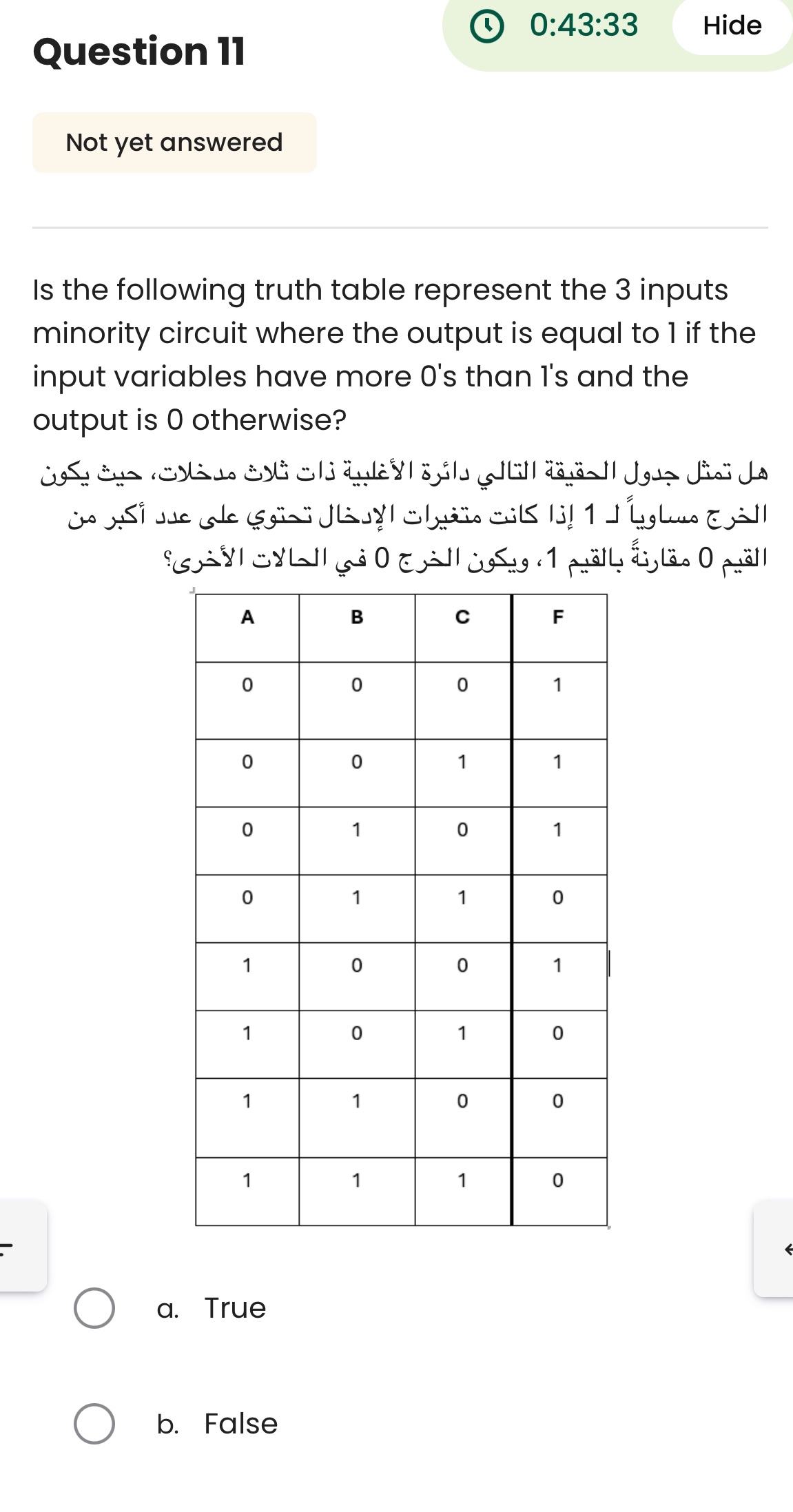Screen dimensions: 793x1512
Task: Click the clock icon next to the timer
Action: (x=486, y=26)
